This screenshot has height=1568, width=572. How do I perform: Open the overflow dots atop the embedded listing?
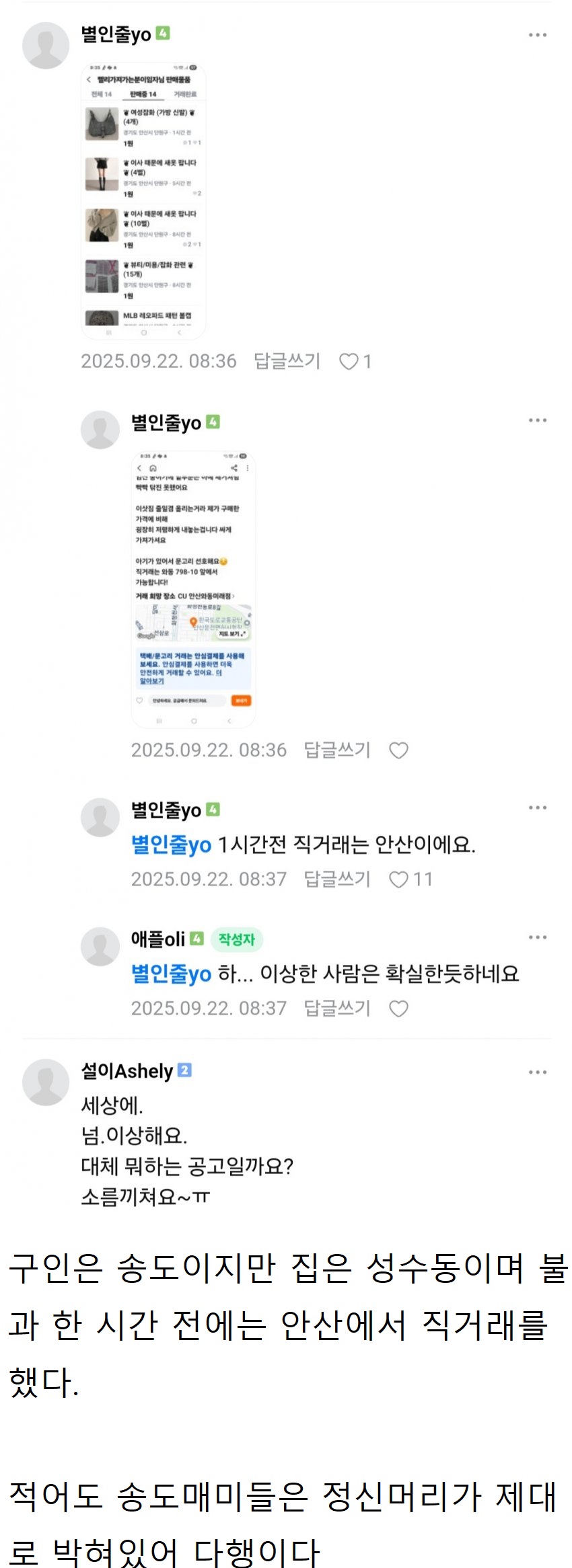pos(248,468)
